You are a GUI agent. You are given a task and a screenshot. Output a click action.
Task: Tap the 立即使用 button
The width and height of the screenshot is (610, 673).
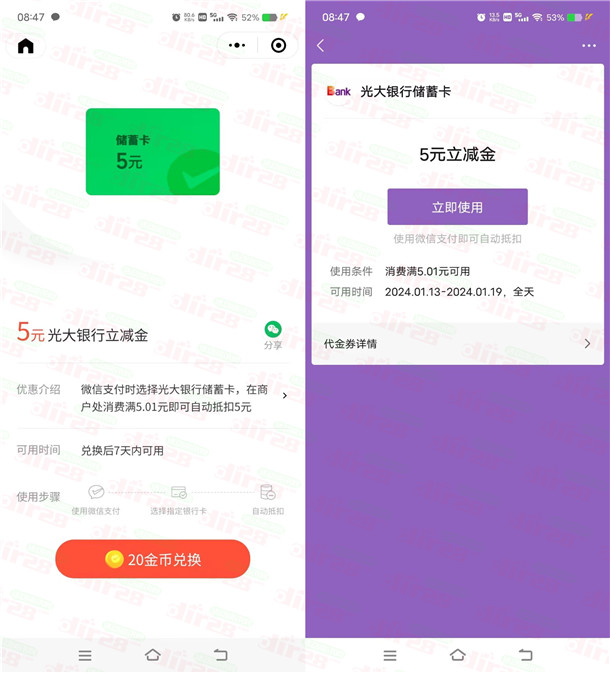(457, 207)
